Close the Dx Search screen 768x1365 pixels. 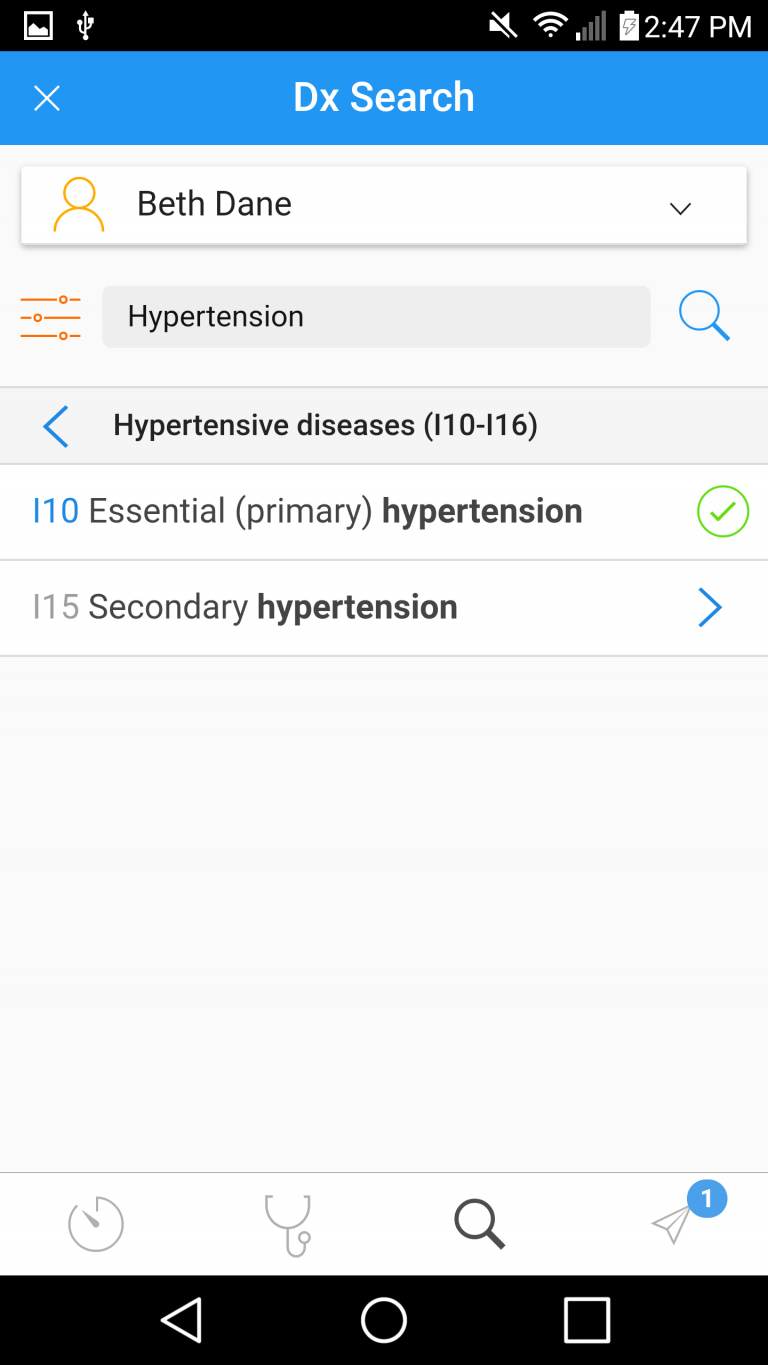[x=47, y=98]
